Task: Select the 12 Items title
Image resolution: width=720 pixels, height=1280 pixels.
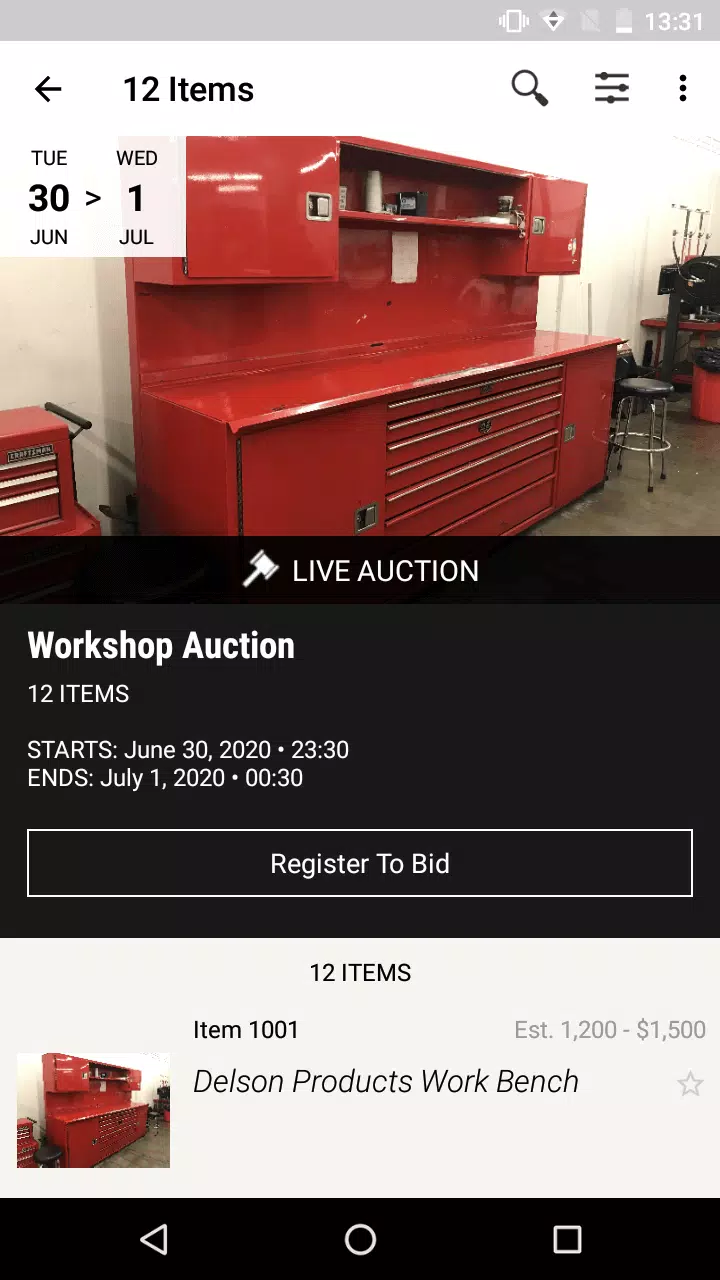Action: point(188,89)
